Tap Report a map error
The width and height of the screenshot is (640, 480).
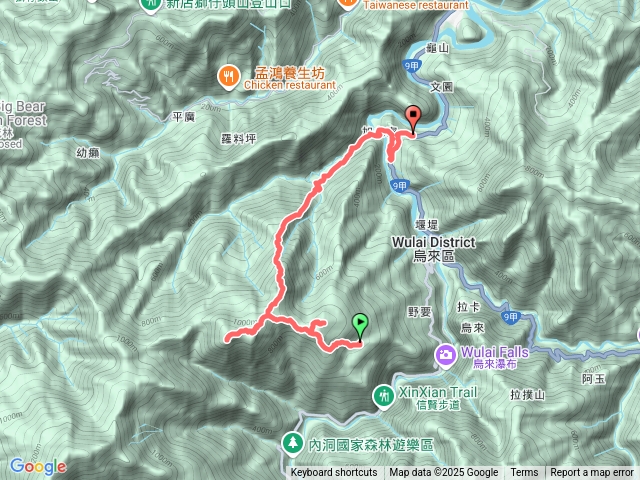(x=592, y=473)
